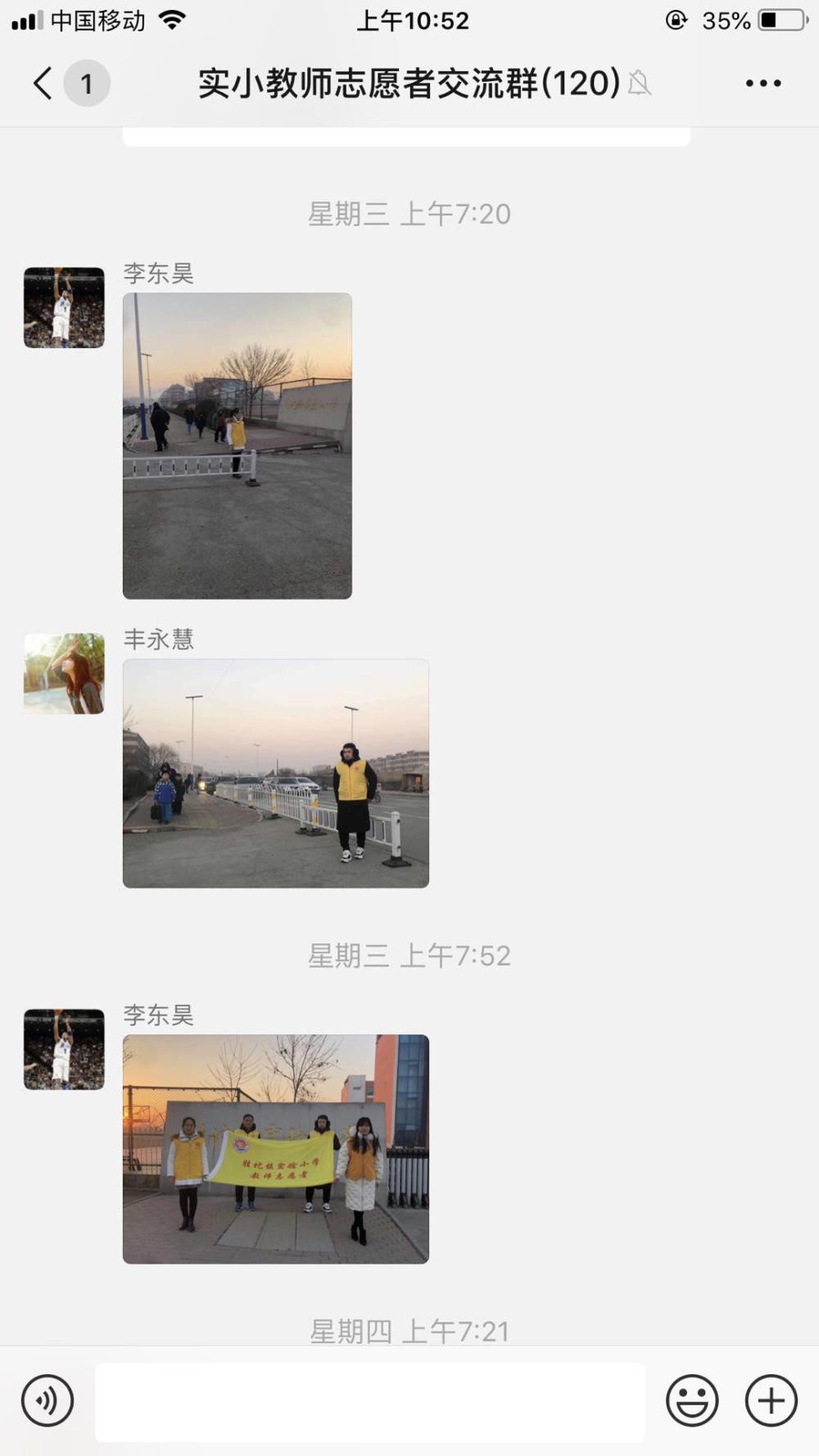Switch to voice message input

(48, 1400)
